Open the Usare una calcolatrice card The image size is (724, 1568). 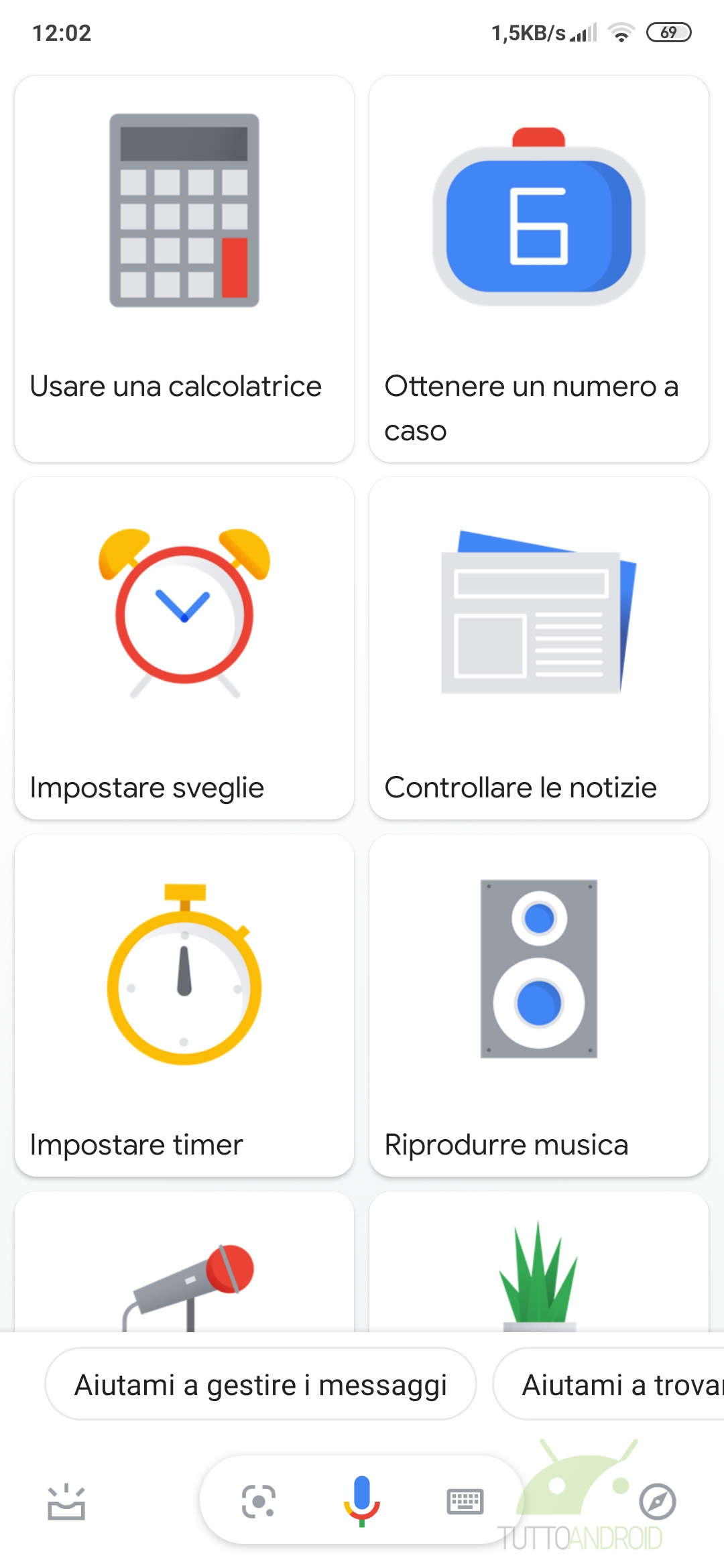(184, 269)
